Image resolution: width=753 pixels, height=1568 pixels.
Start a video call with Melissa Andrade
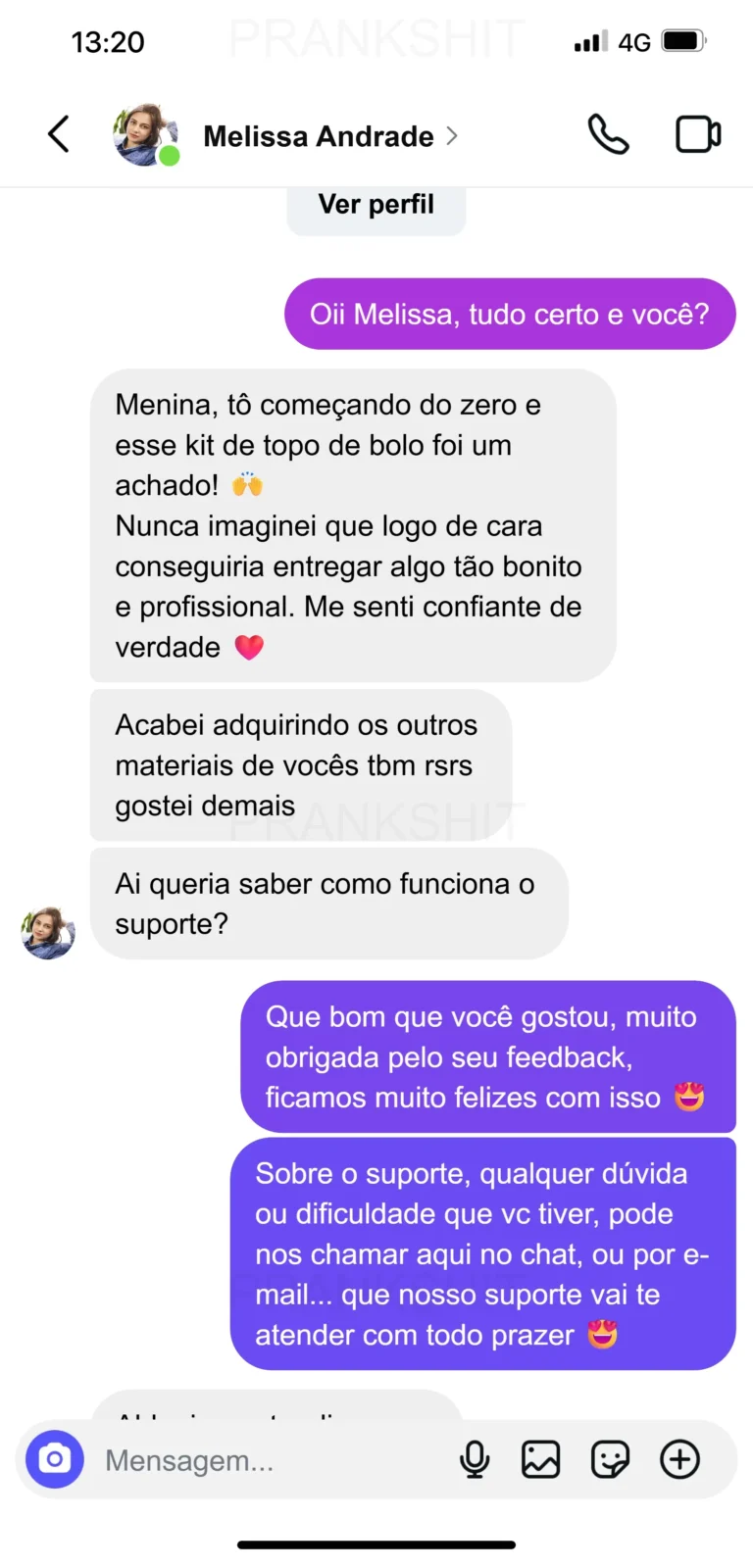click(698, 134)
